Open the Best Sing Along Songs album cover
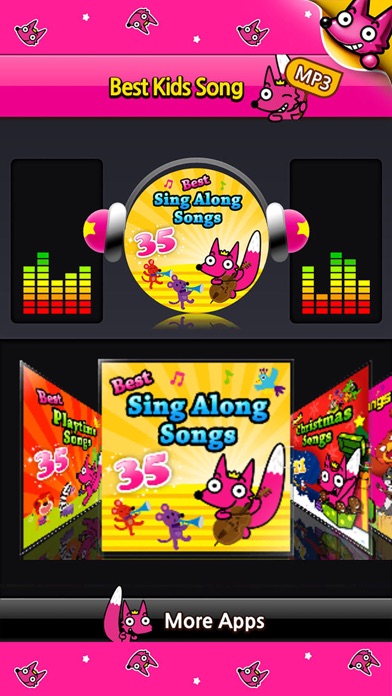Screen dimensions: 392x696 [196, 459]
